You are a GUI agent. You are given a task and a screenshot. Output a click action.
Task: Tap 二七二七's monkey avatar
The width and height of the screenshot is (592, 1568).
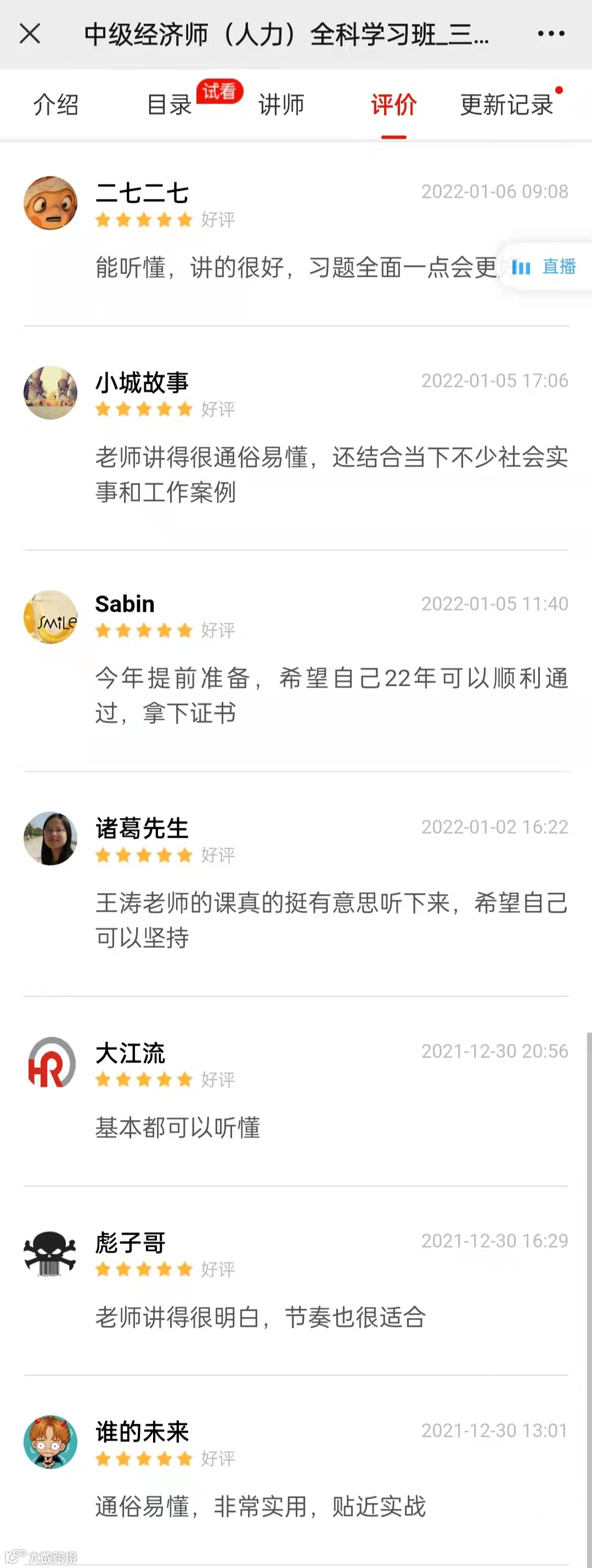(50, 203)
